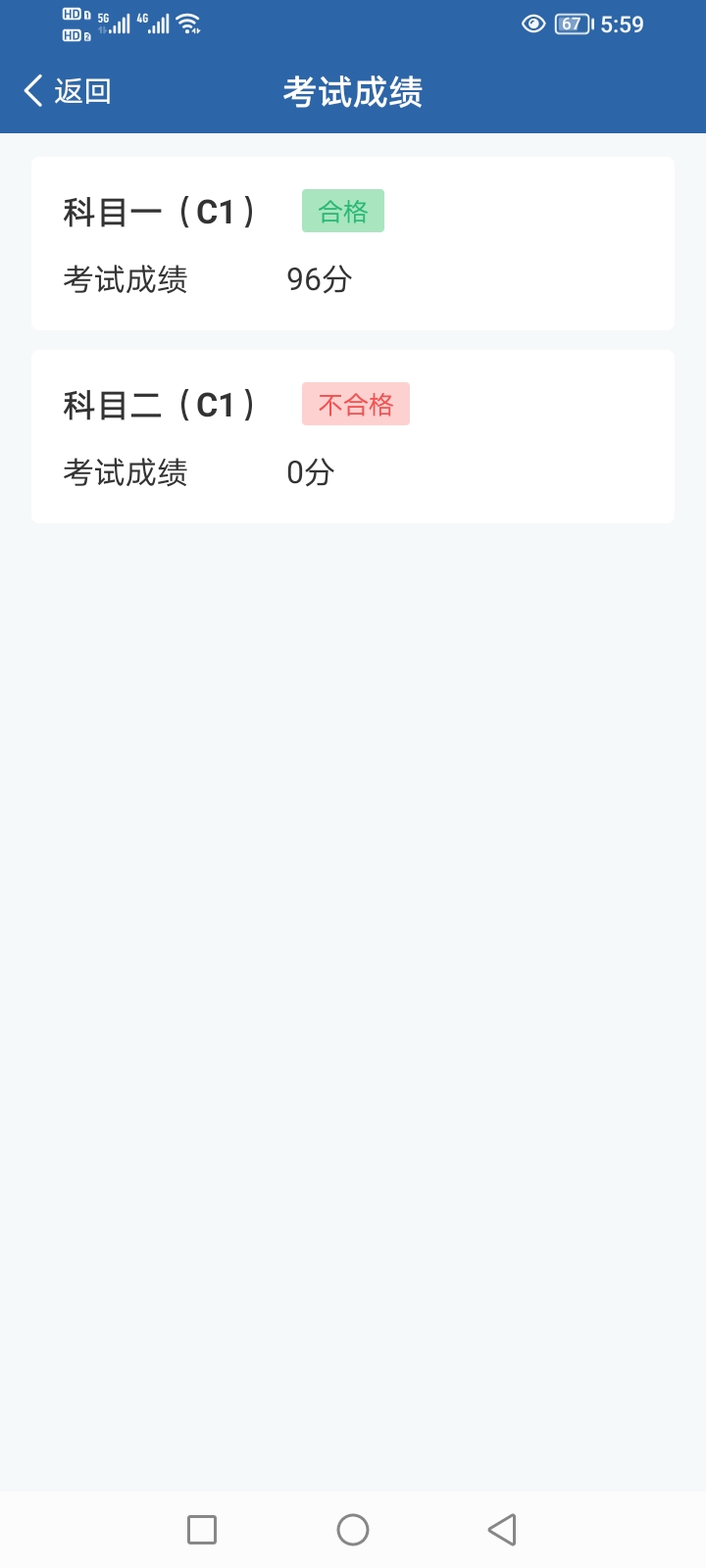Open recent apps with the square button
This screenshot has width=706, height=1568.
202,1530
